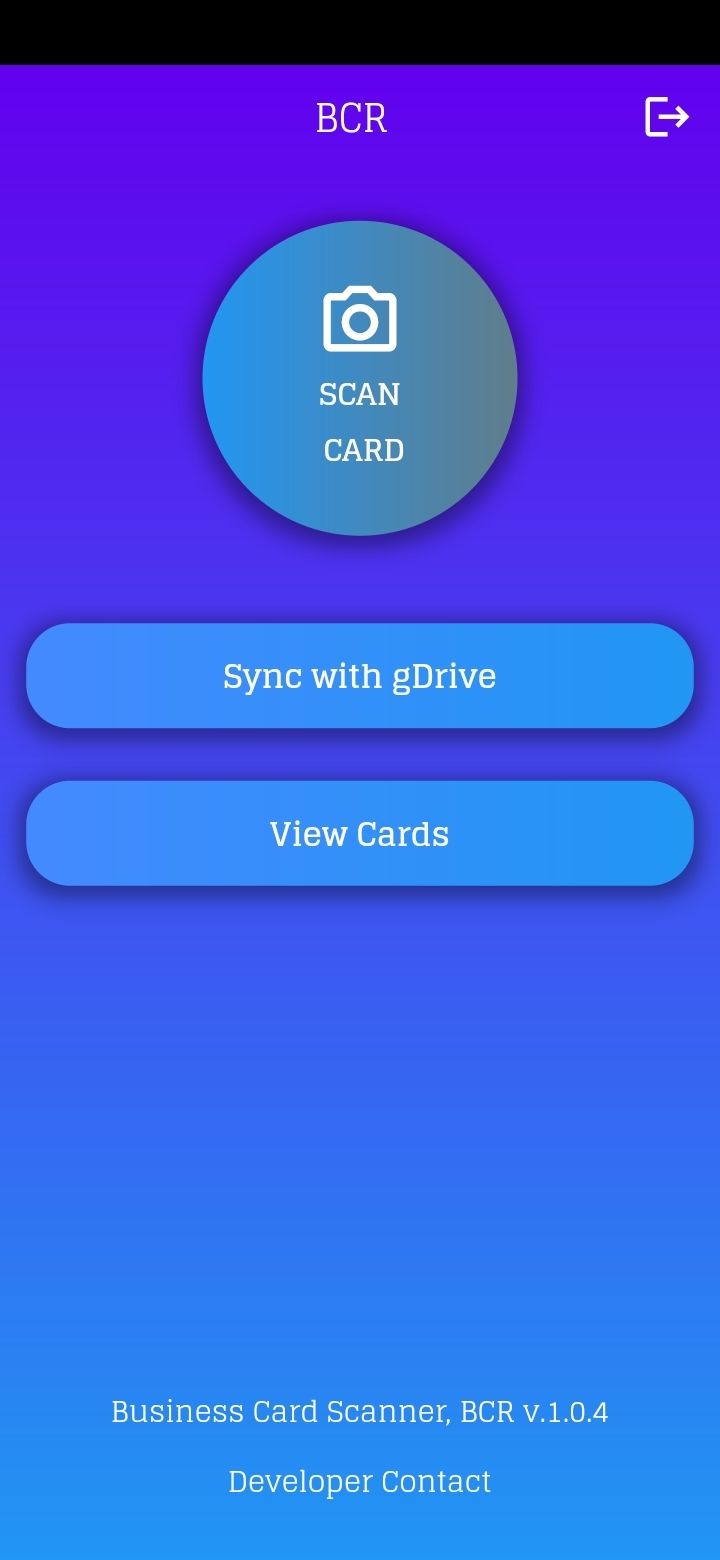Contact the developer via the footer link

click(x=360, y=1481)
